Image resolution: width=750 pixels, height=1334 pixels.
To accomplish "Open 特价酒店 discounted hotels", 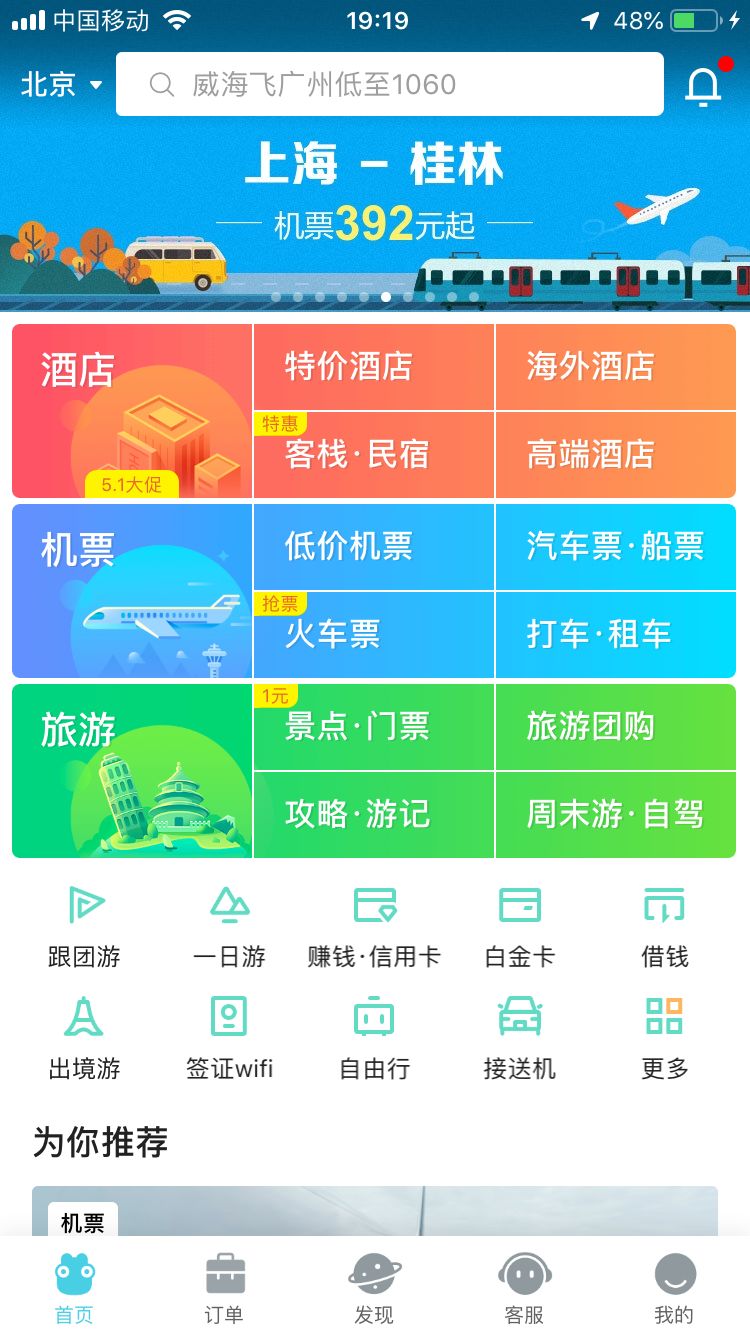I will coord(373,366).
